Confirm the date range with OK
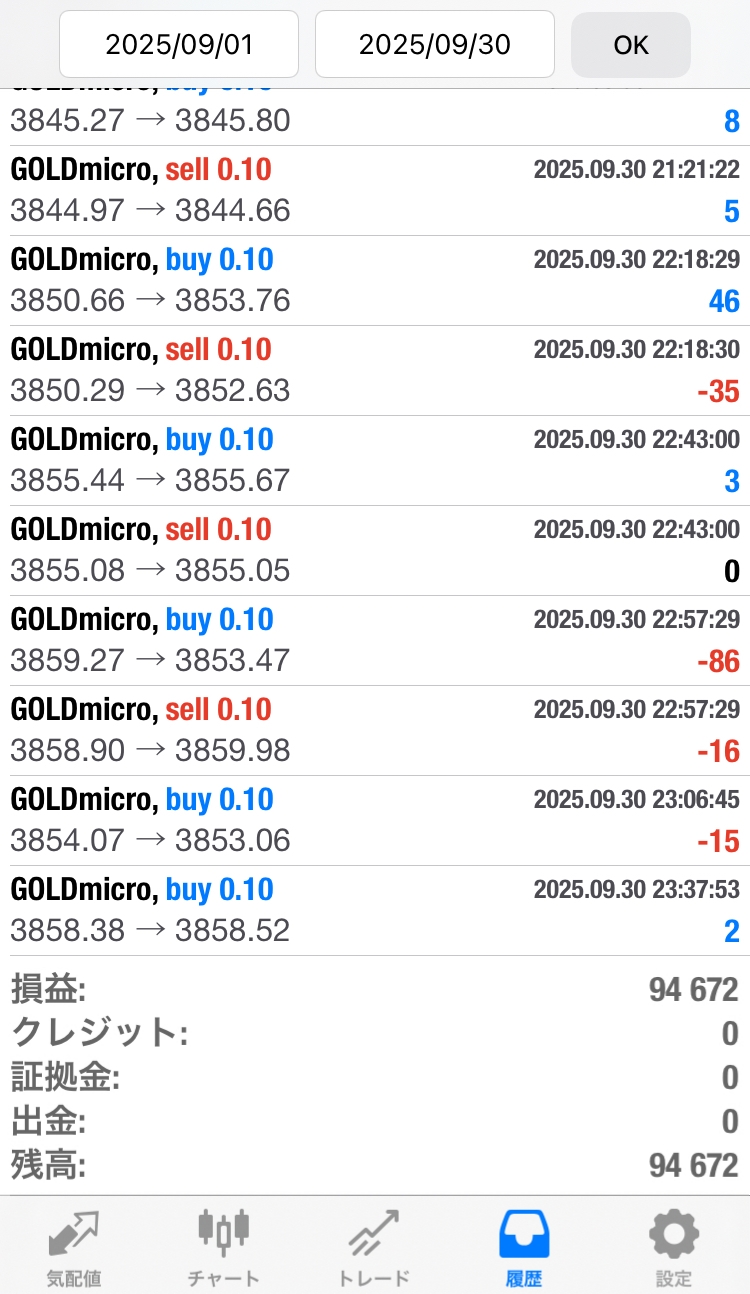 point(630,45)
